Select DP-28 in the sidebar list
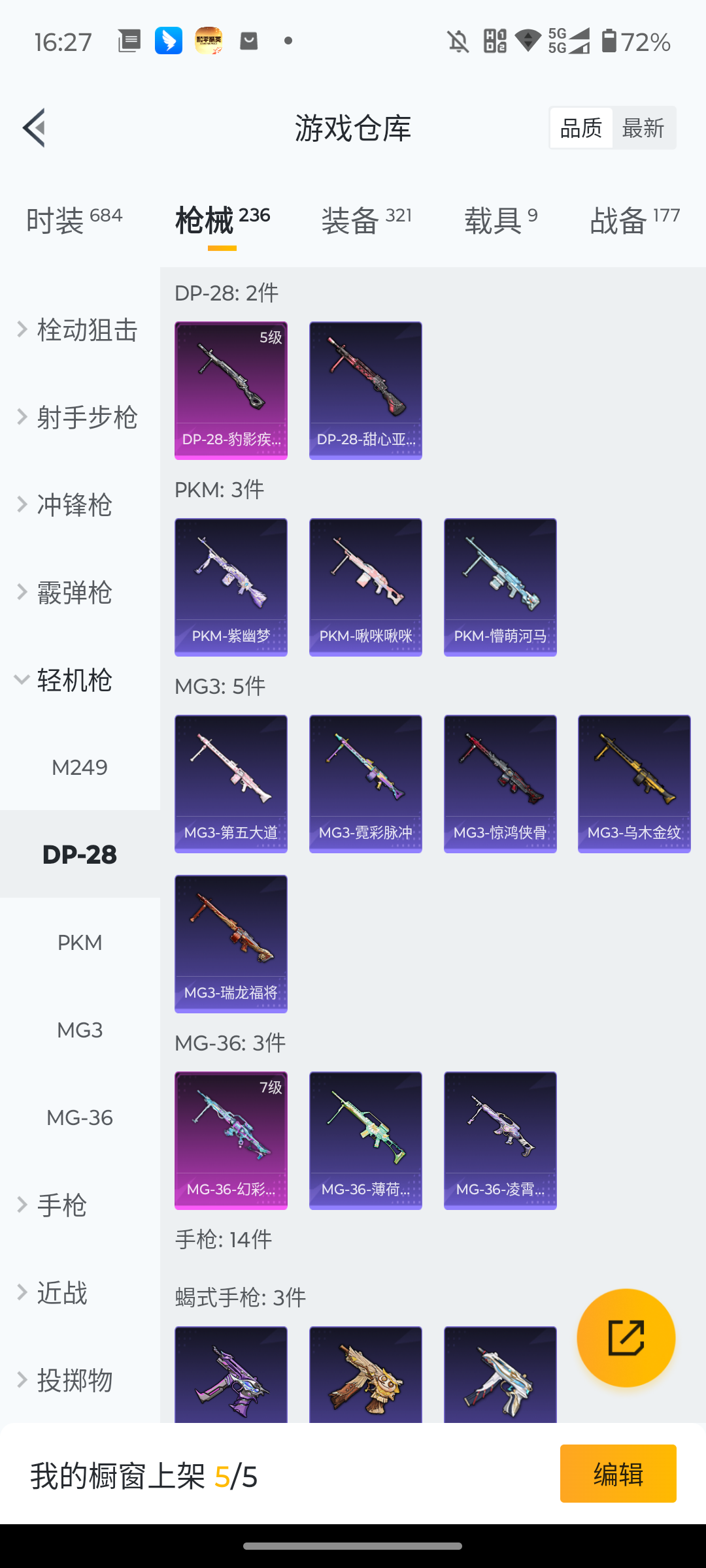 tap(80, 854)
